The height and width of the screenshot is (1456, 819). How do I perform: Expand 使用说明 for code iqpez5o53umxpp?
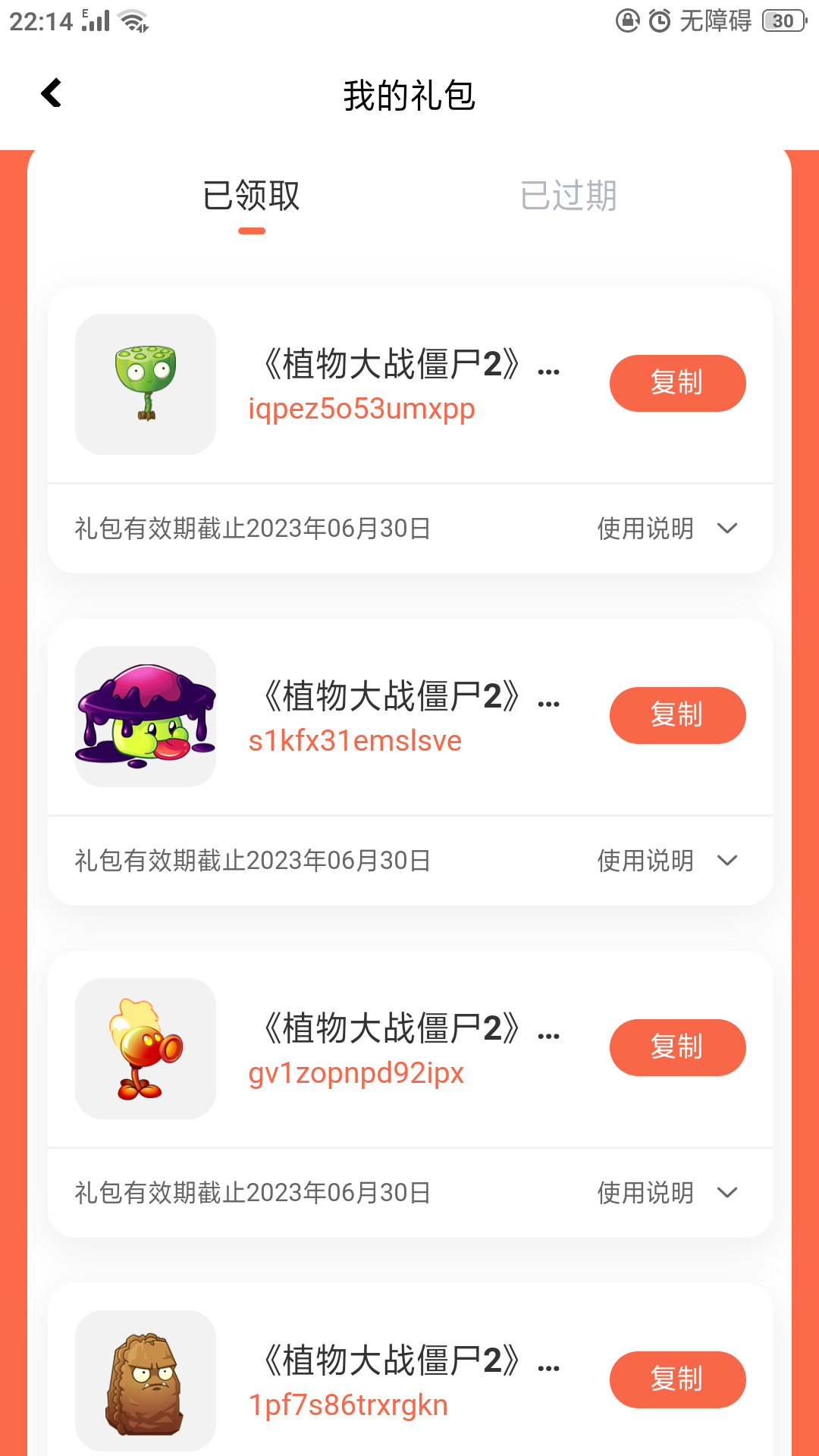(667, 529)
